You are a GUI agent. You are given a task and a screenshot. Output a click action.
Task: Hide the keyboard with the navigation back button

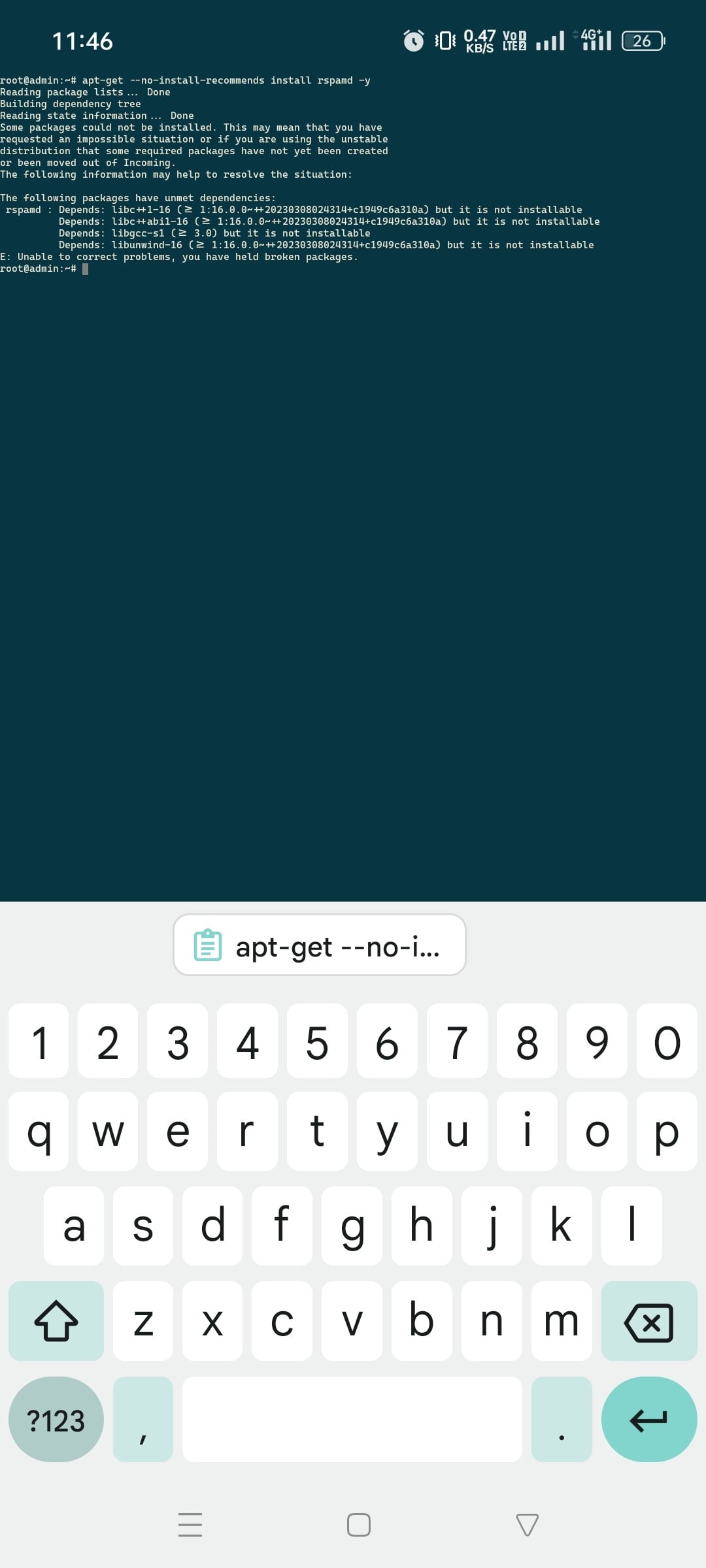tap(527, 1525)
